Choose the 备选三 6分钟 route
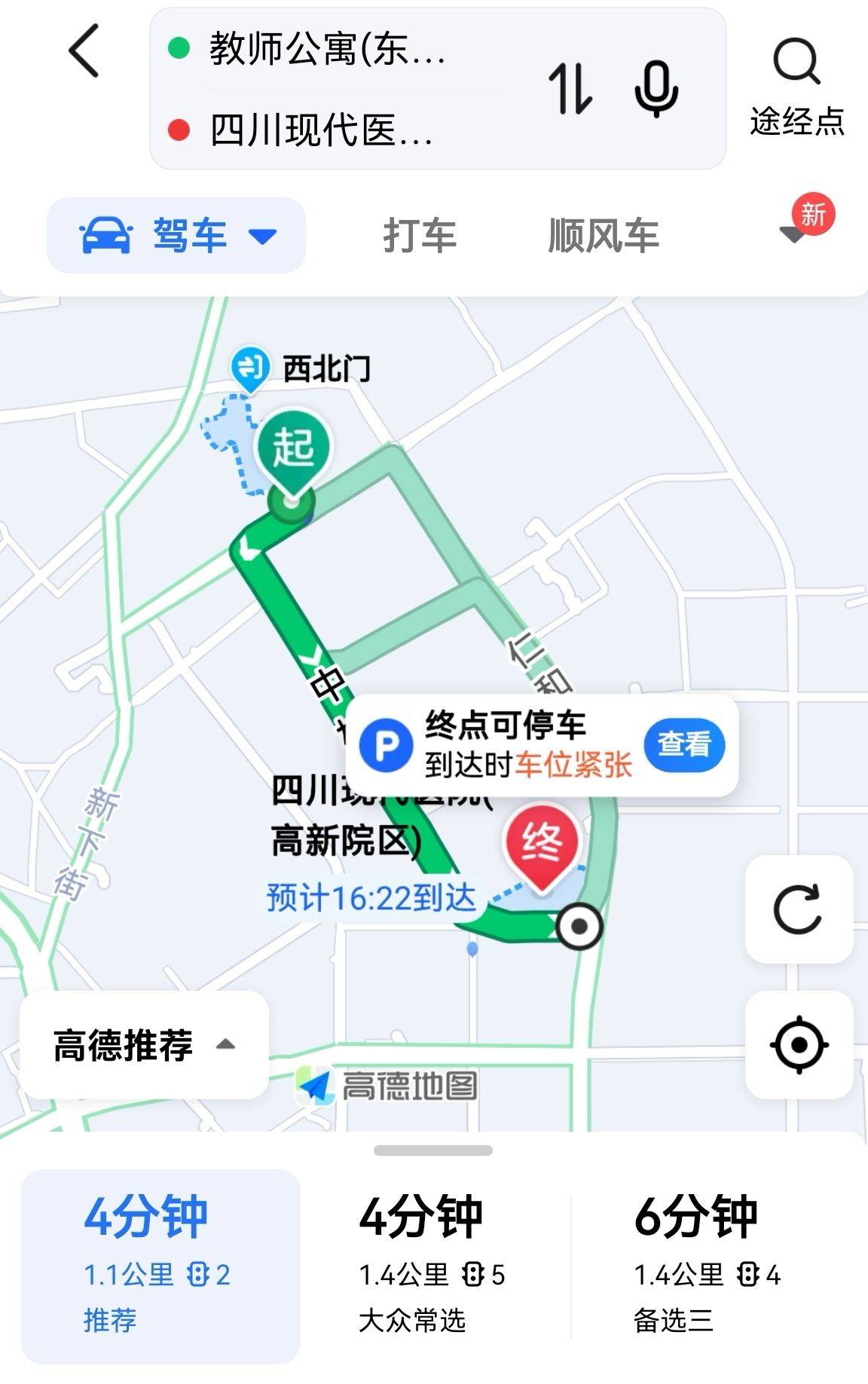This screenshot has height=1384, width=868. (x=707, y=1266)
